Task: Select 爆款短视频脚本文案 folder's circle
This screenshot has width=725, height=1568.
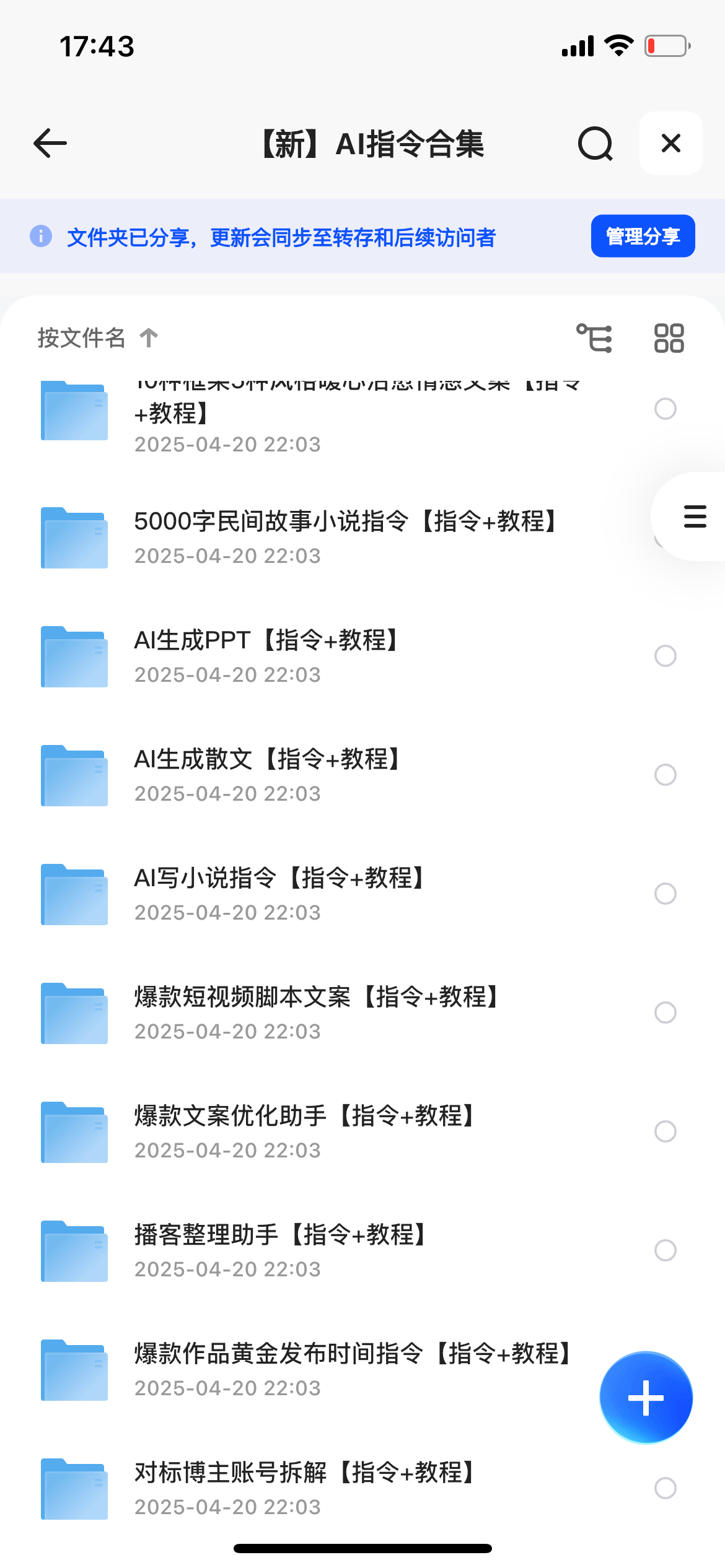Action: pyautogui.click(x=666, y=1013)
